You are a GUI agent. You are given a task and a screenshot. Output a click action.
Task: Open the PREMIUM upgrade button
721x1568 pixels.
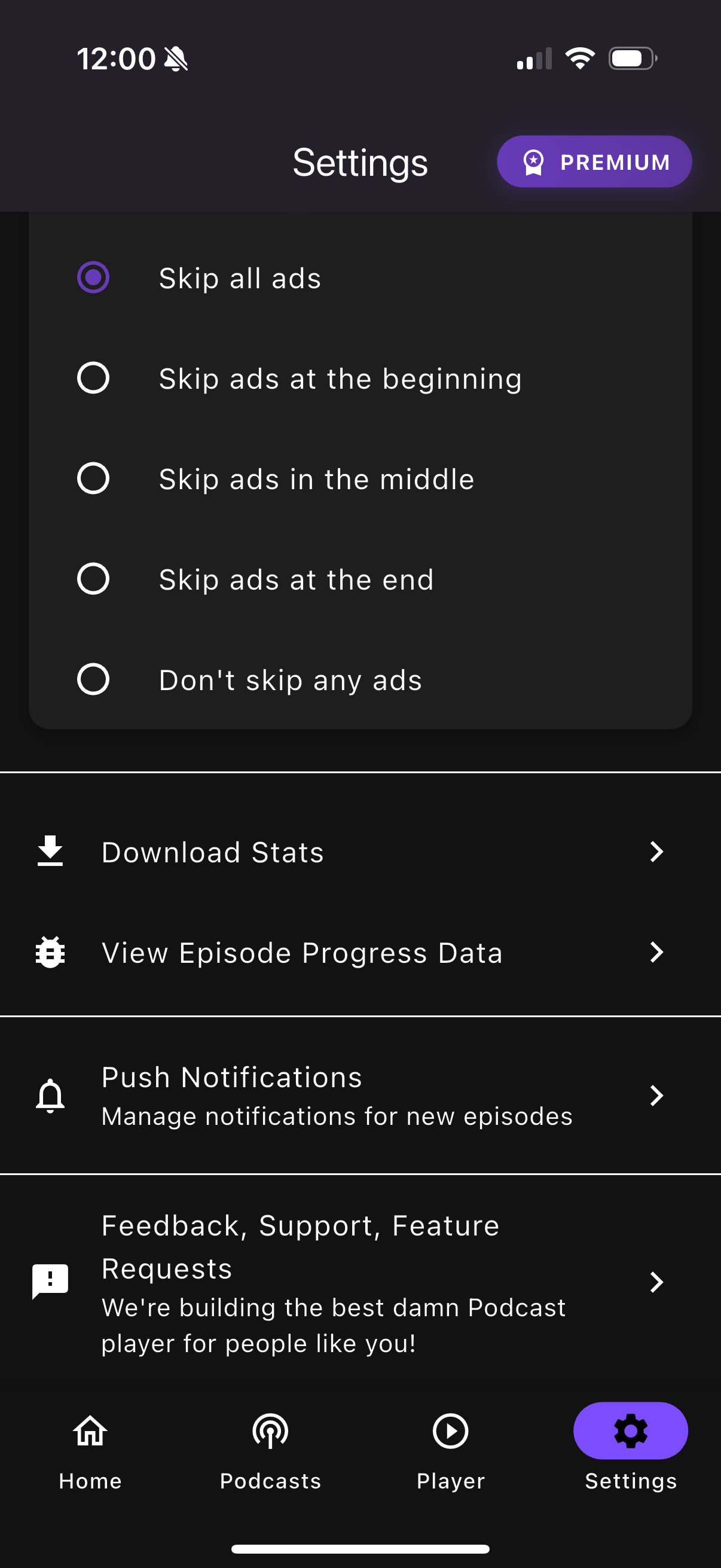coord(594,161)
